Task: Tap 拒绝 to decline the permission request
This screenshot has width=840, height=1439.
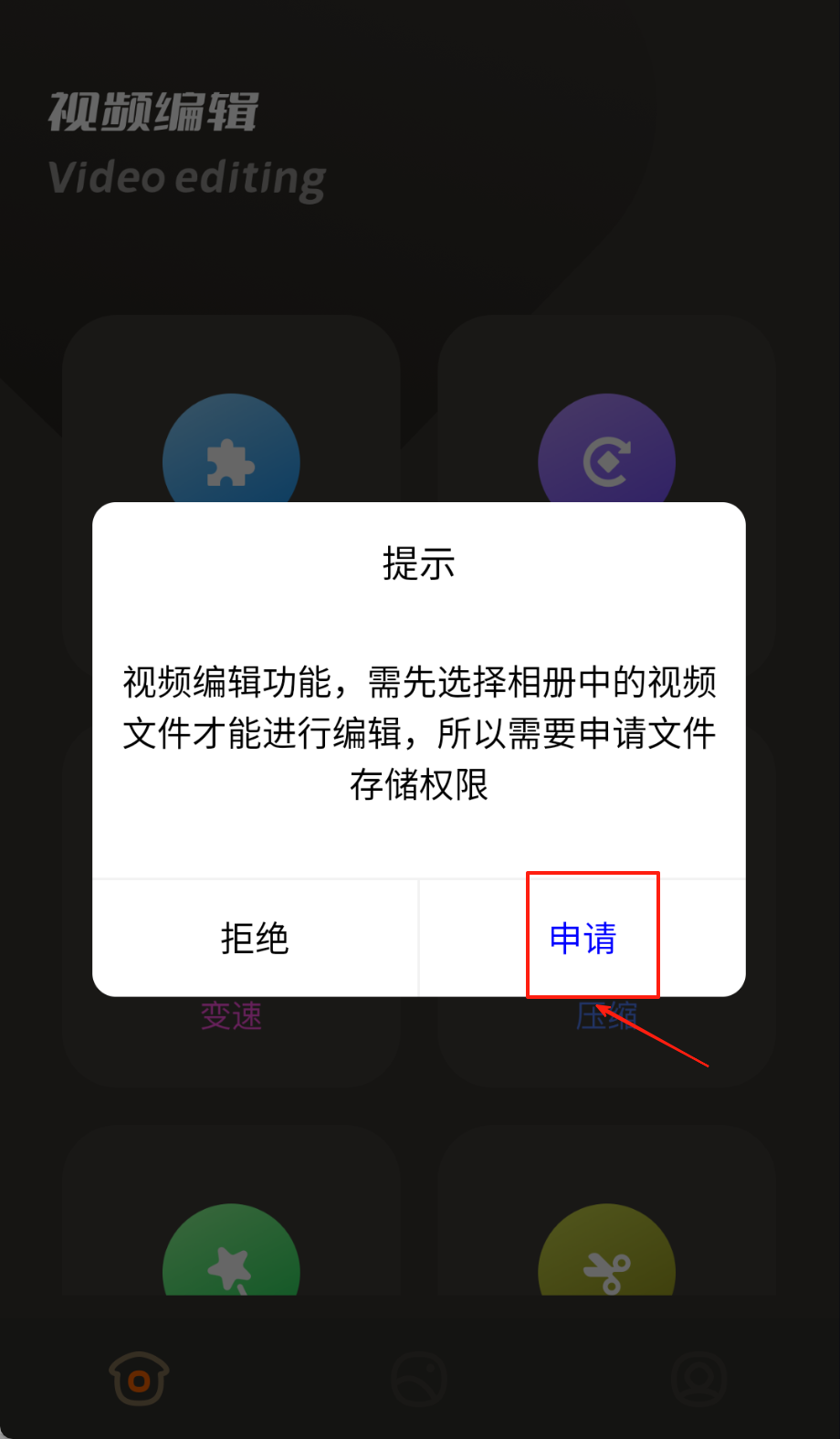Action: (x=255, y=938)
